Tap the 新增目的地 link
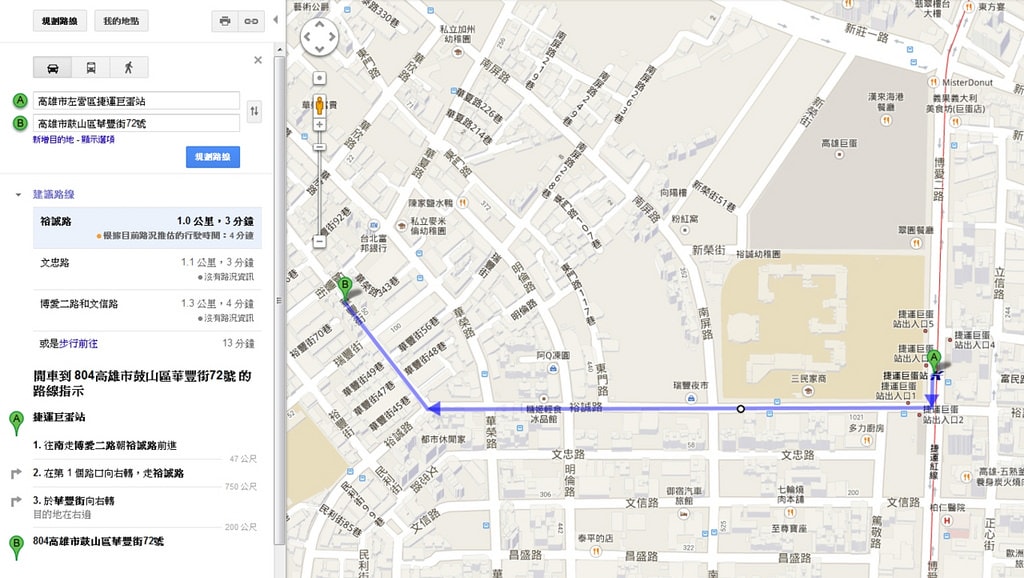 [52, 140]
